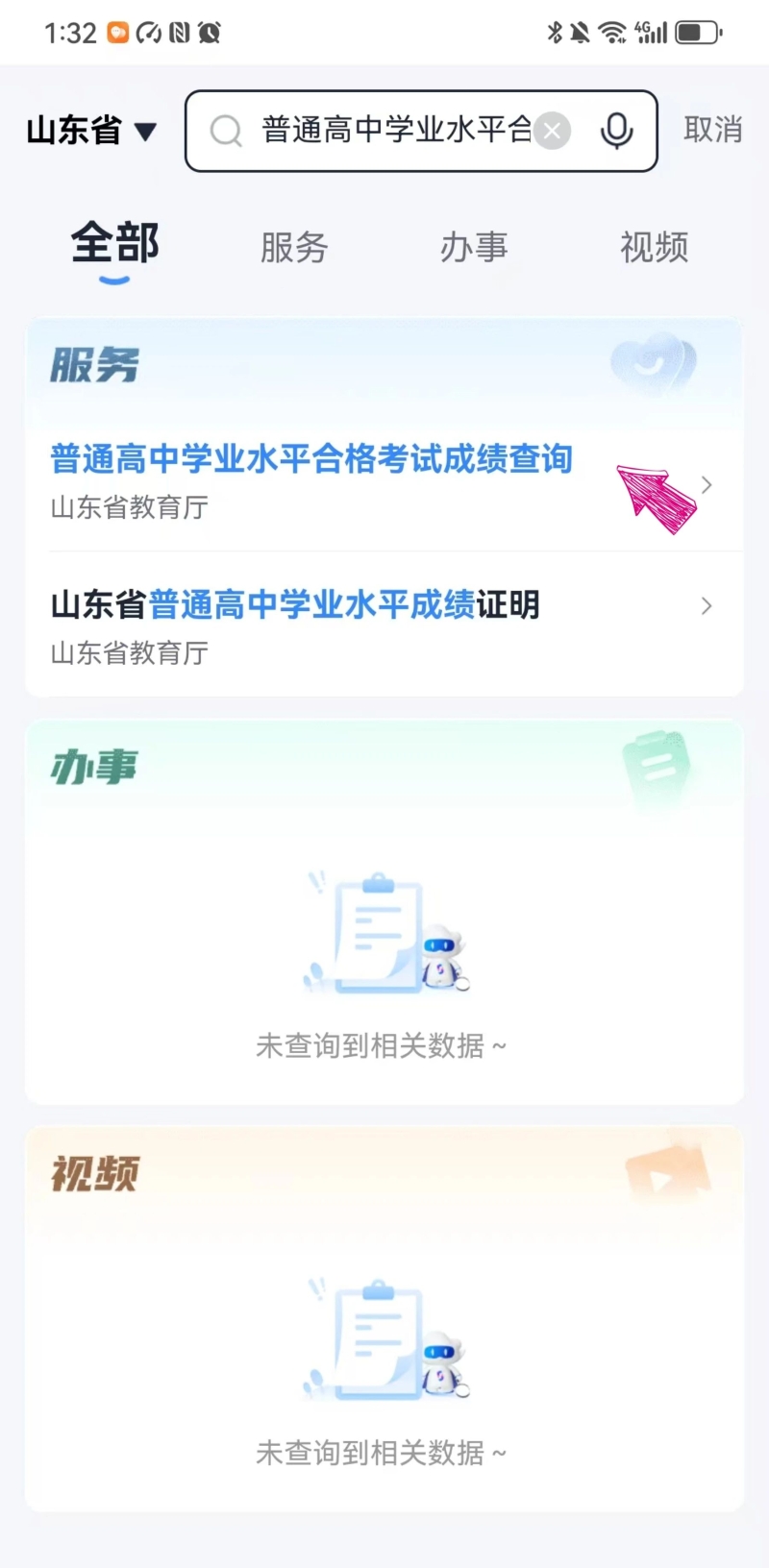Cancel the search with 取消
769x1568 pixels.
click(712, 130)
